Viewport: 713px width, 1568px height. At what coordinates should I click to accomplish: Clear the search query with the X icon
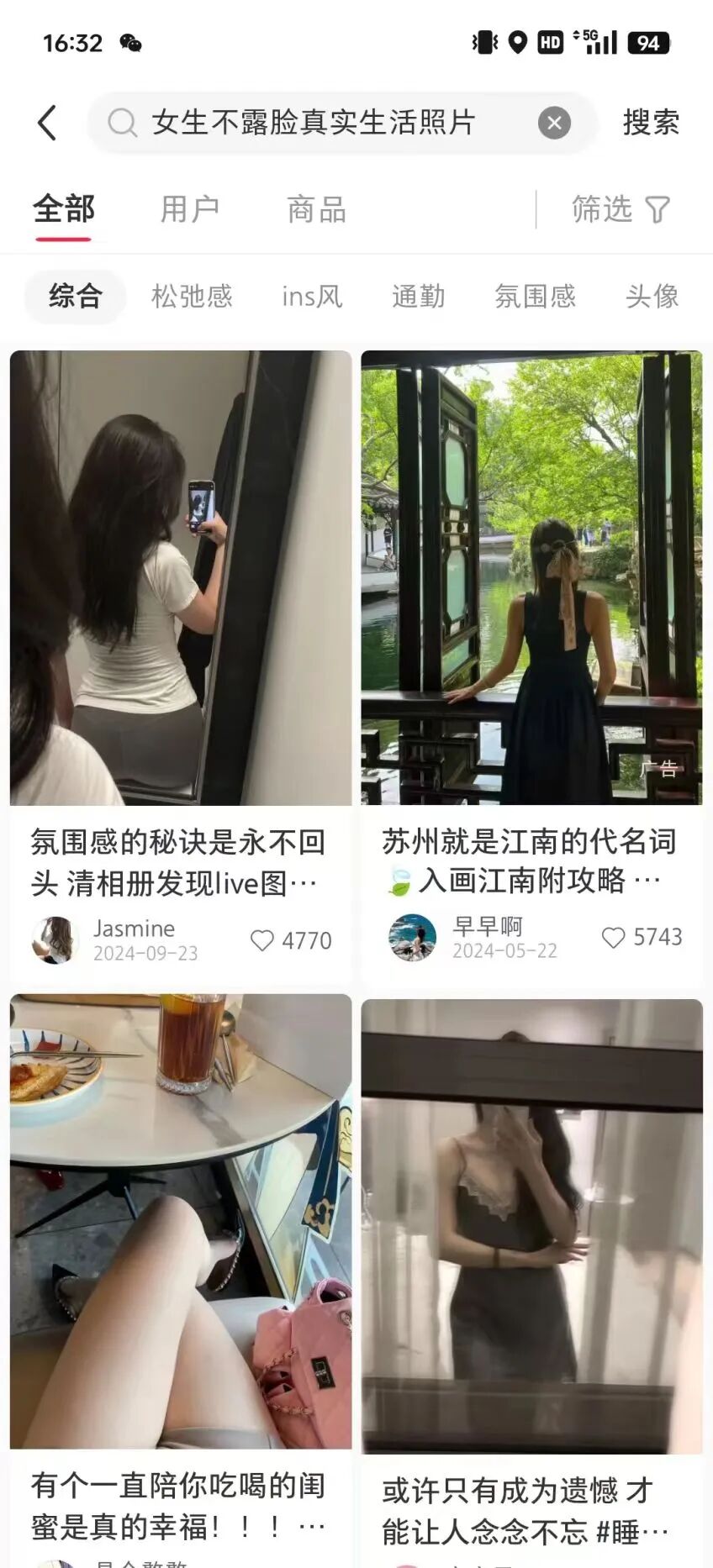point(554,122)
